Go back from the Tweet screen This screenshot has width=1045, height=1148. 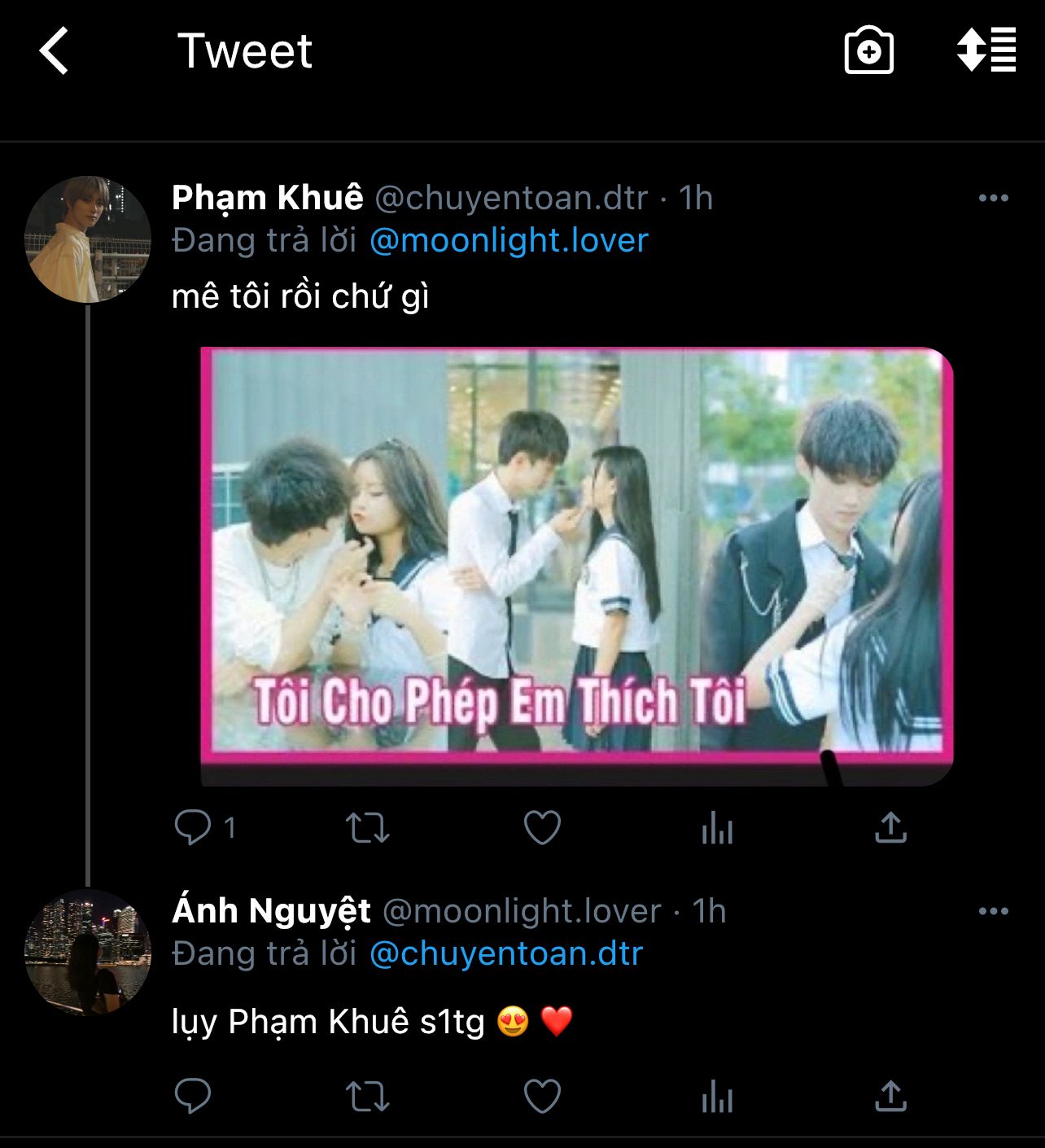55,51
